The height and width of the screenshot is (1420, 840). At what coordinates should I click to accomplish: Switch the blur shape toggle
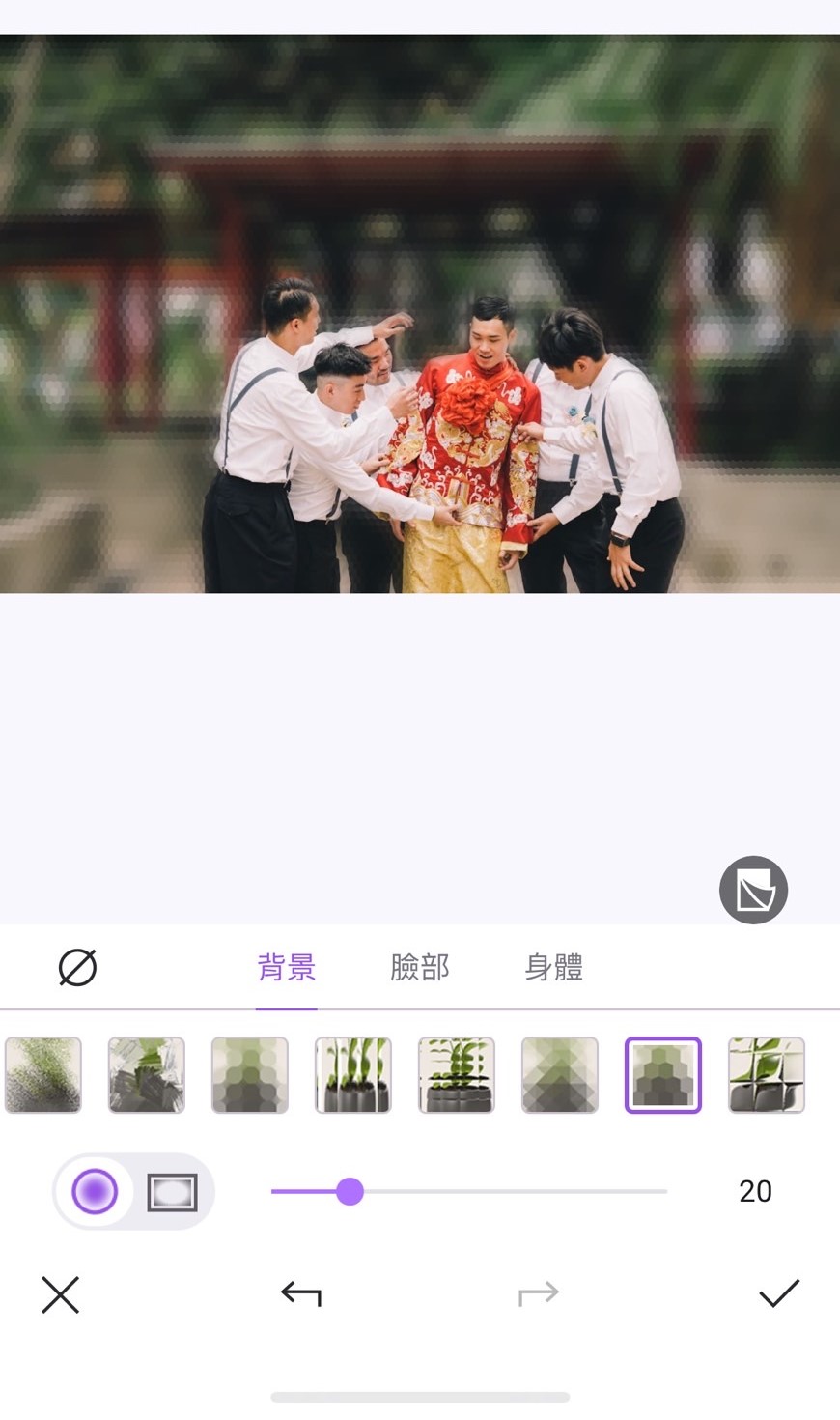[x=133, y=1191]
